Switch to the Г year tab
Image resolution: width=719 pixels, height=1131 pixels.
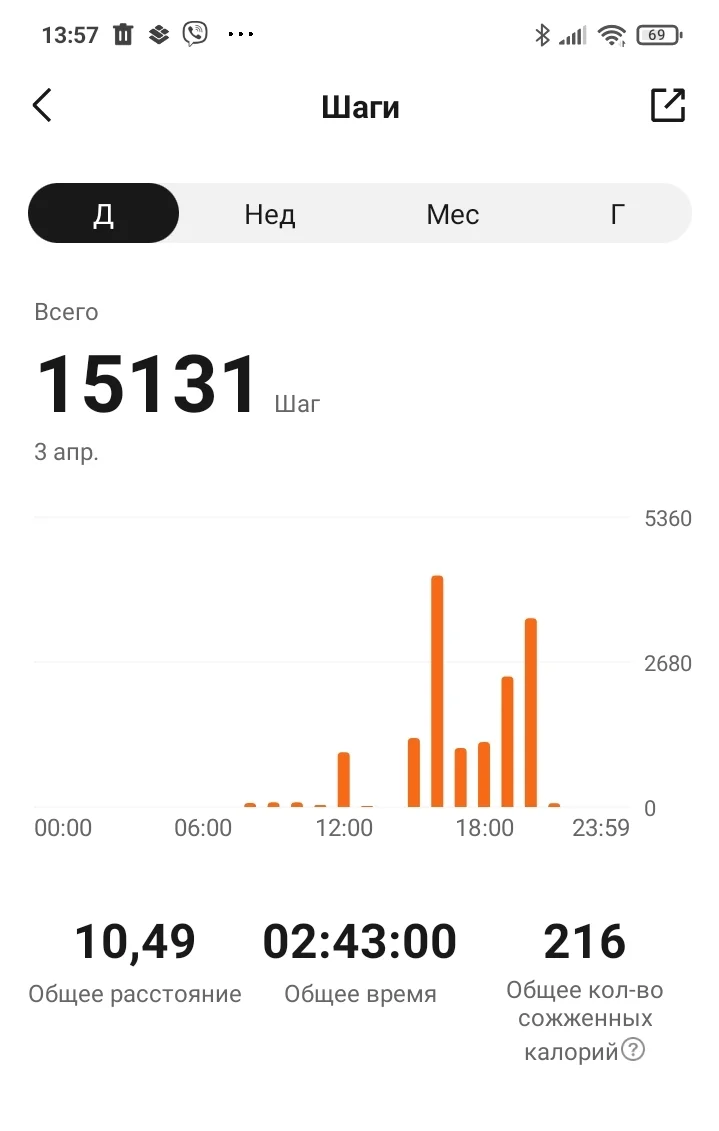618,214
